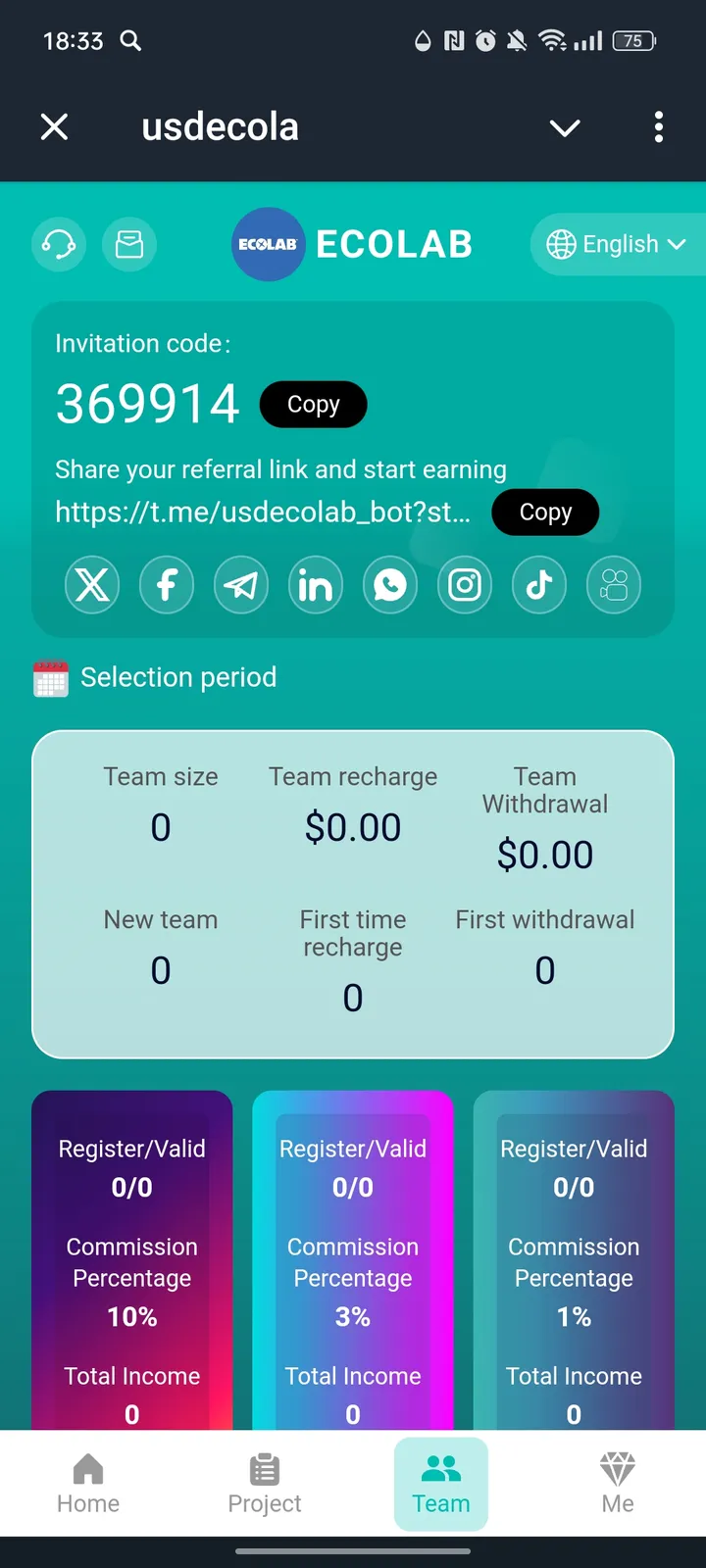The image size is (706, 1568).
Task: Copy the invitation code 369914
Action: pos(313,404)
